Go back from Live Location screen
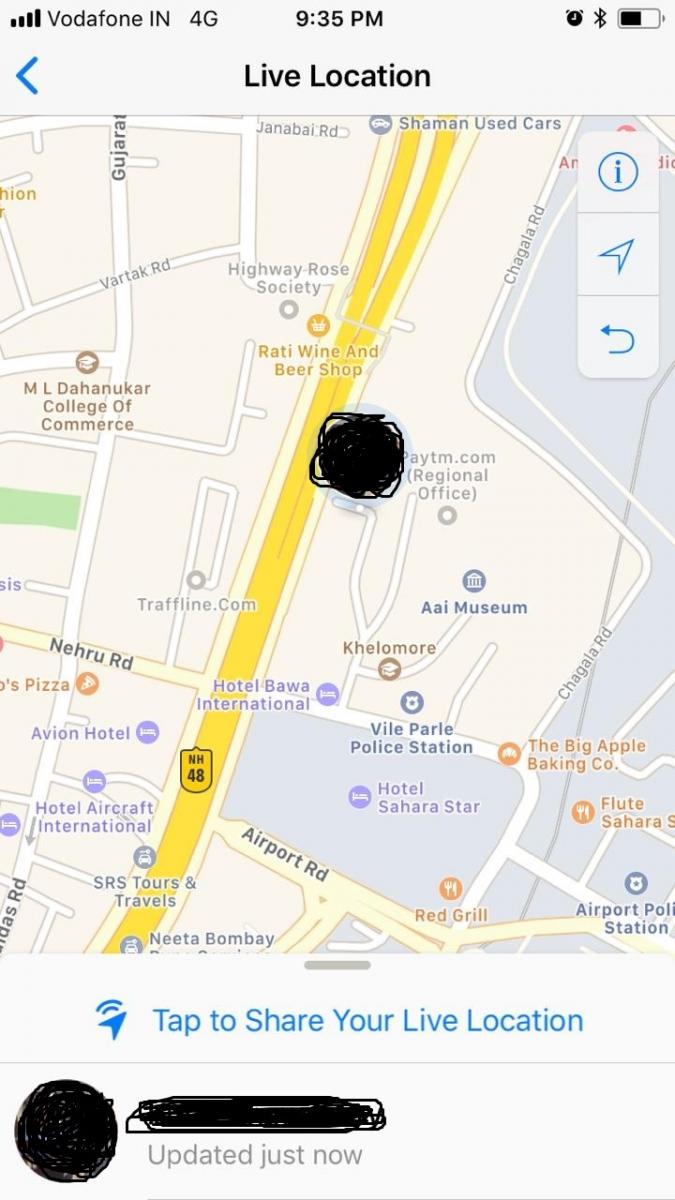This screenshot has height=1200, width=675. [28, 76]
